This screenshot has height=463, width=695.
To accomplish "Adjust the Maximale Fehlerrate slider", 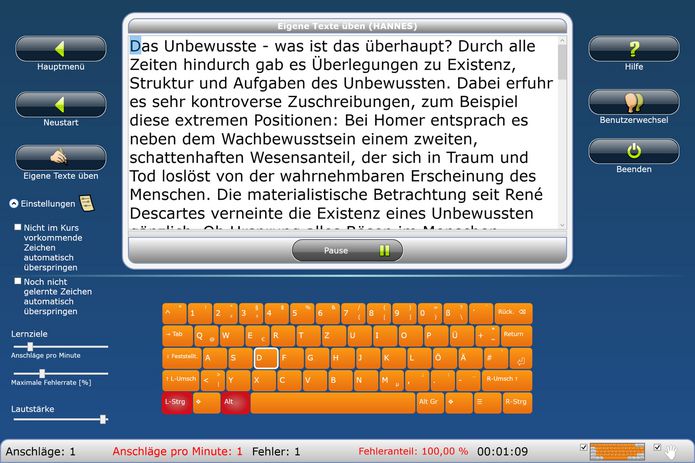I will pyautogui.click(x=42, y=373).
